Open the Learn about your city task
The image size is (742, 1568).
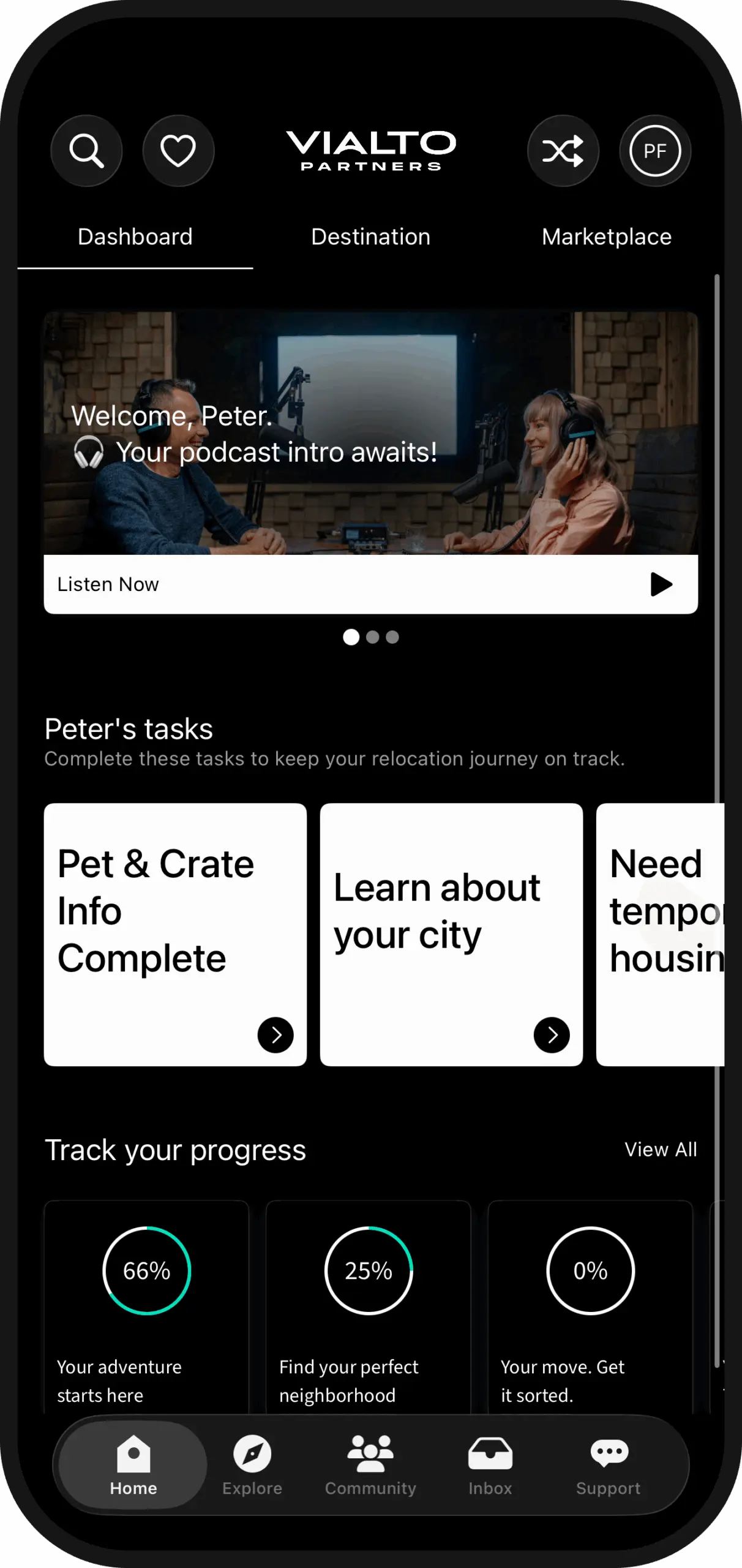pyautogui.click(x=451, y=934)
